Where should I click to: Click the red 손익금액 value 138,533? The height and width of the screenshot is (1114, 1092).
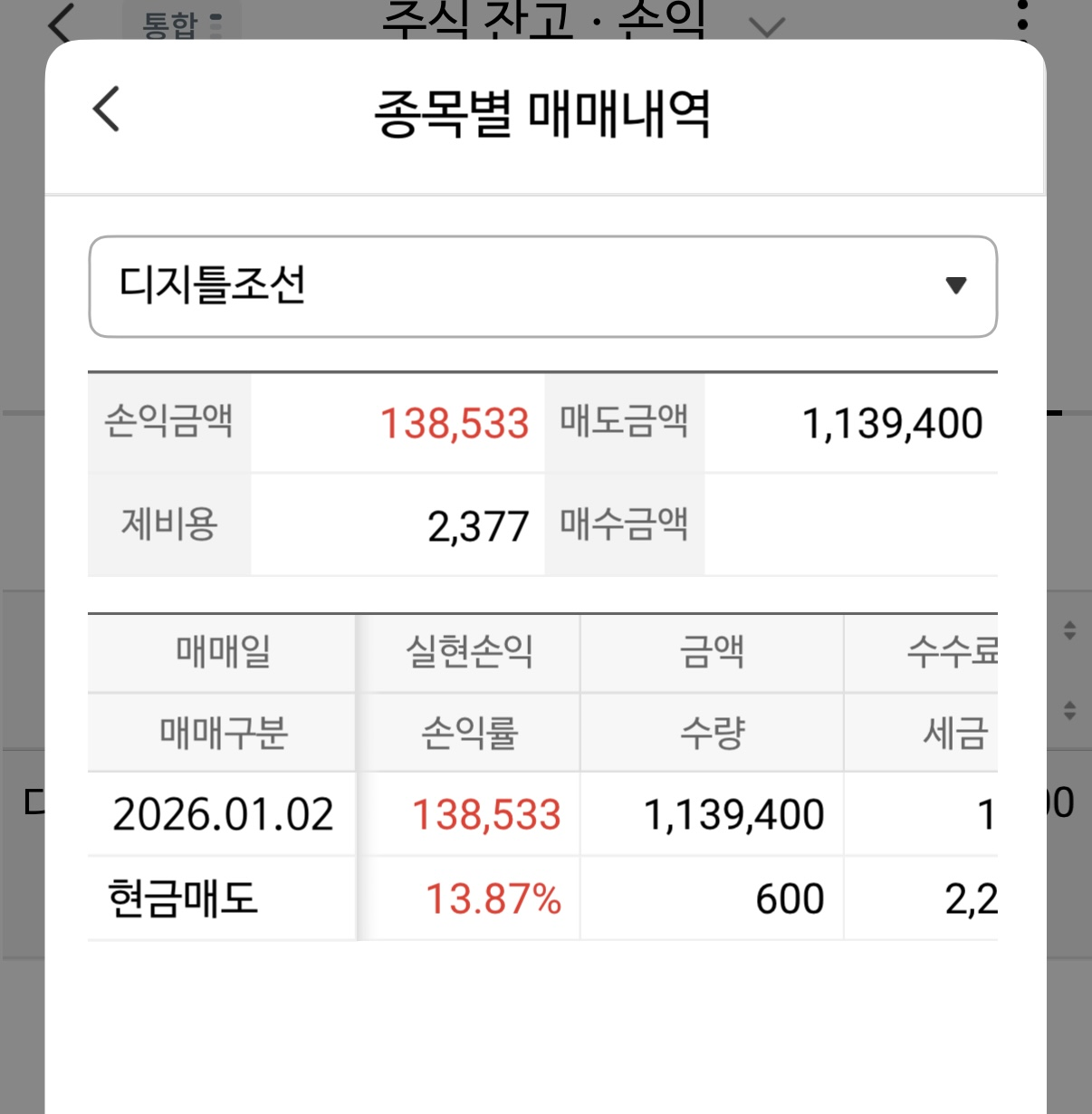[454, 421]
